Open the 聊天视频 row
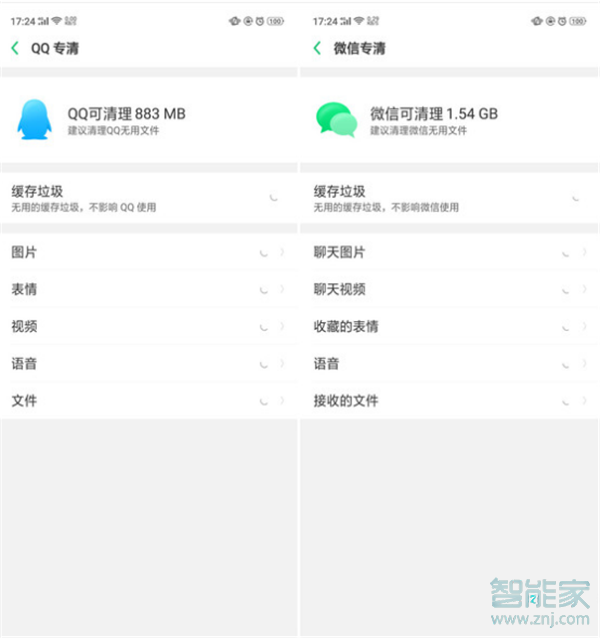This screenshot has width=600, height=638. (450, 290)
